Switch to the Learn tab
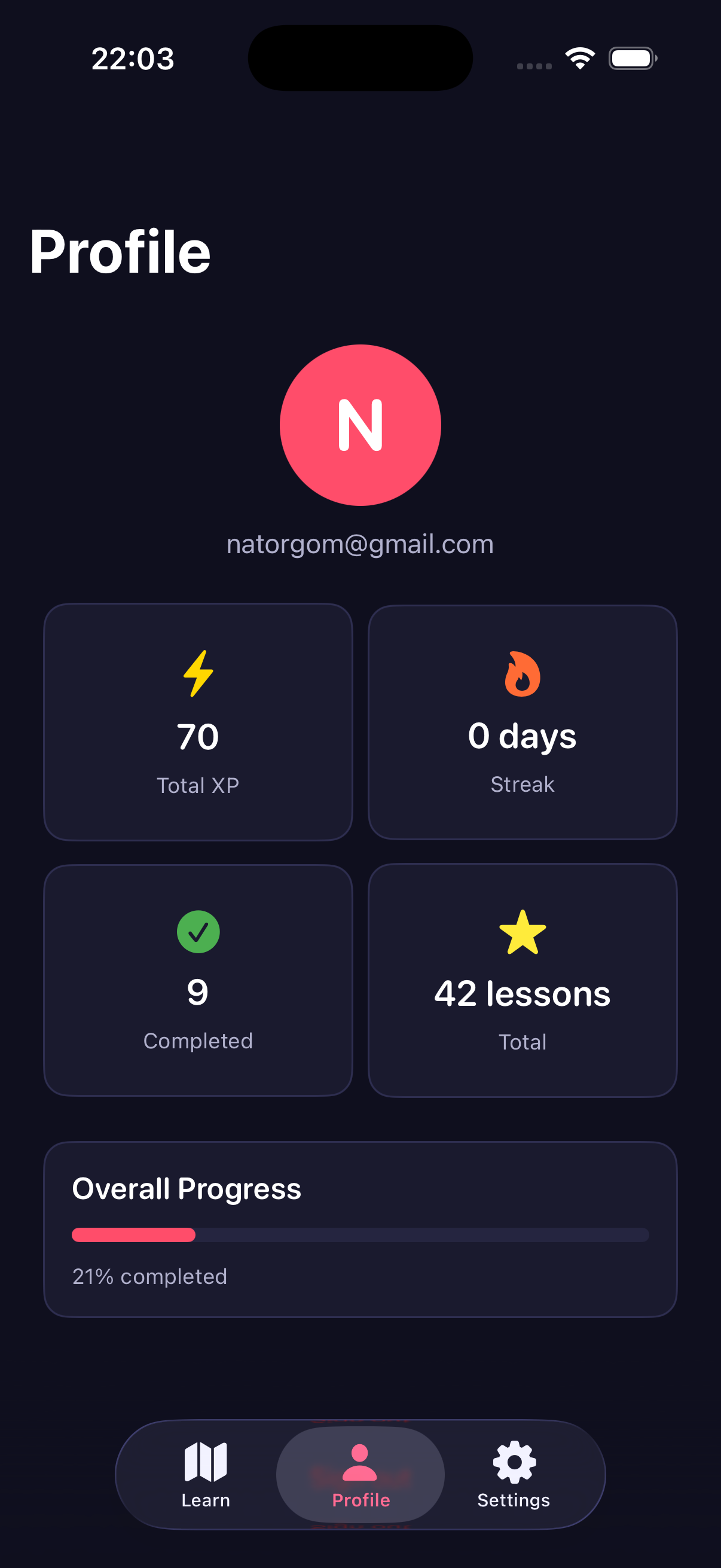This screenshot has width=721, height=1568. coord(206,1474)
